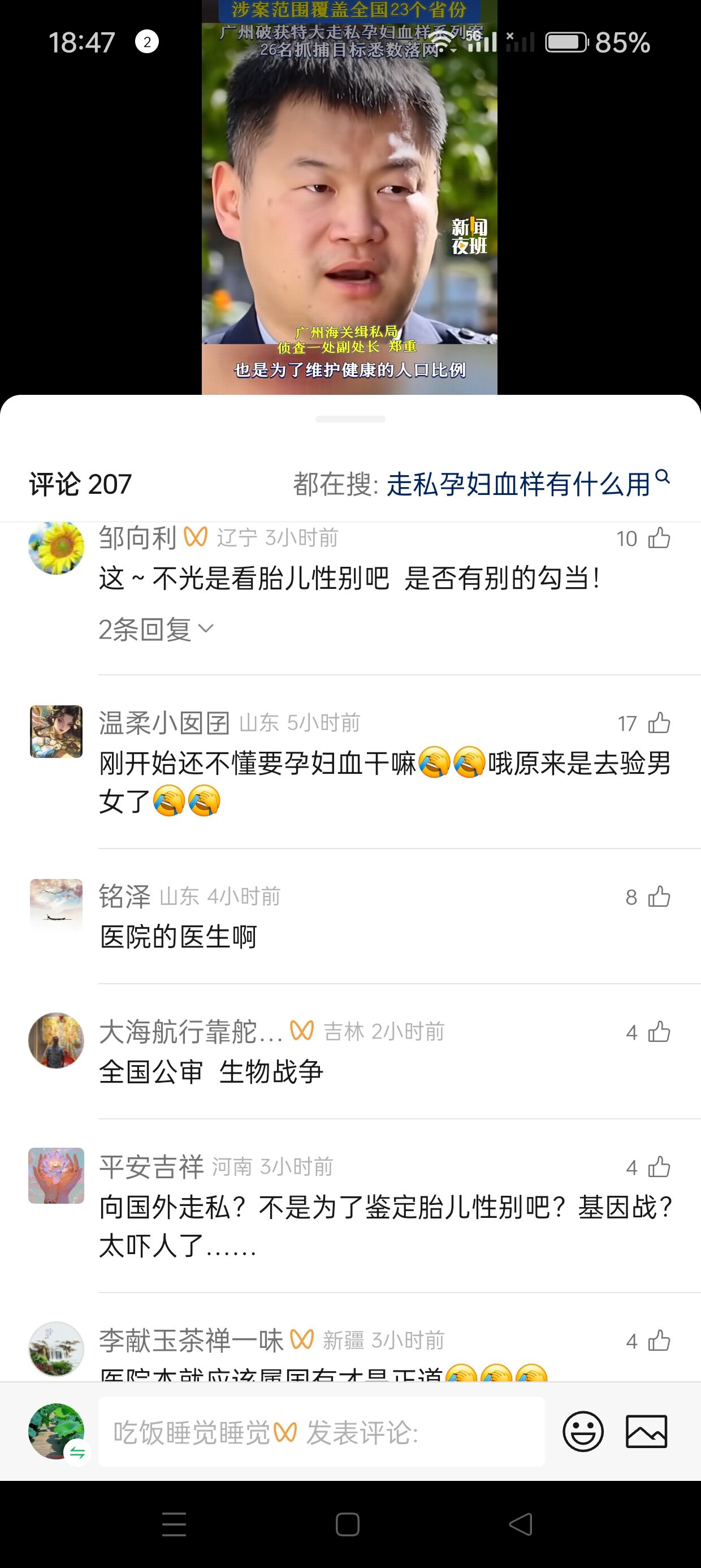
Task: Switch account via the avatar beside the comment box
Action: (57, 1432)
